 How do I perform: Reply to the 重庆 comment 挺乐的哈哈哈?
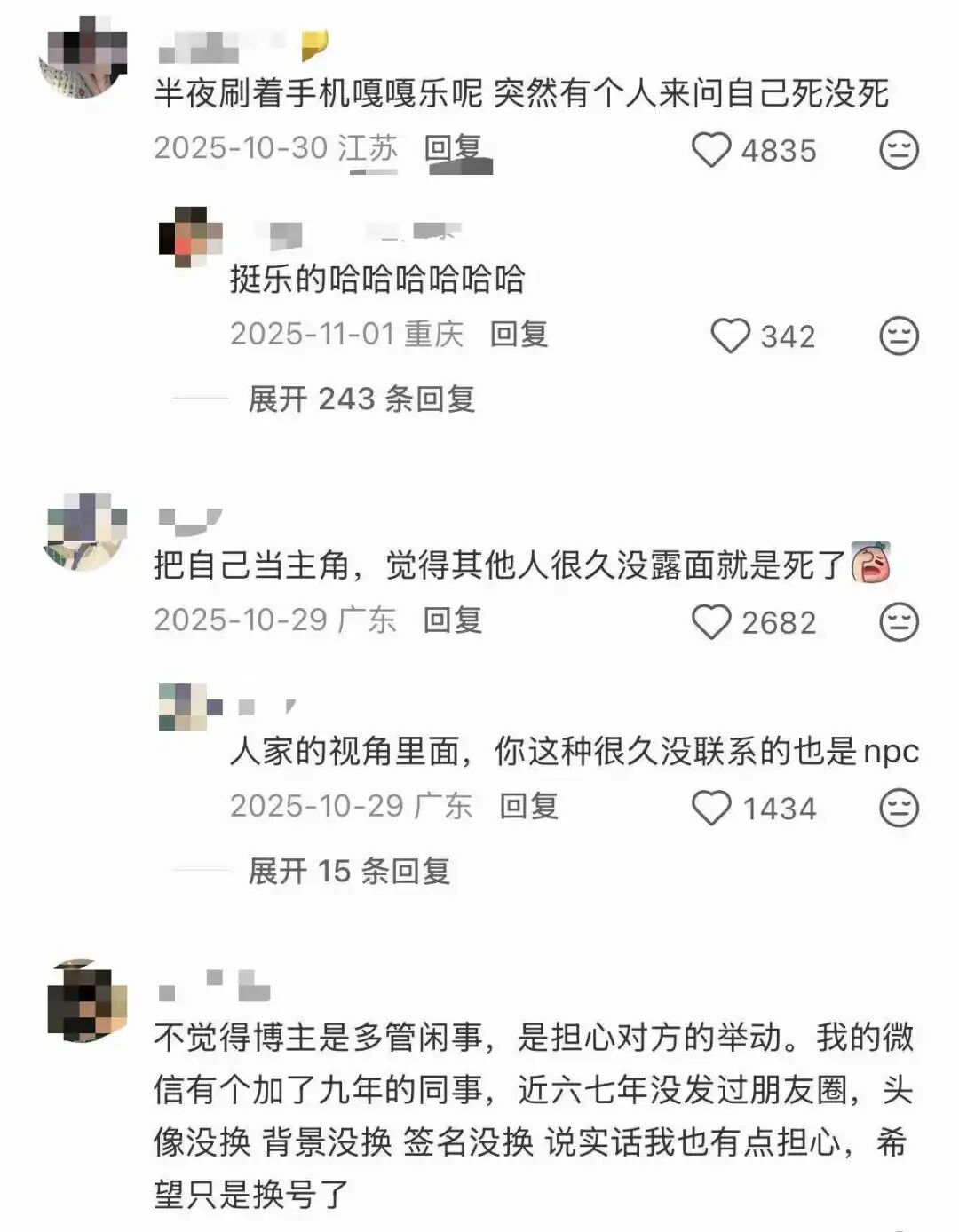(519, 335)
